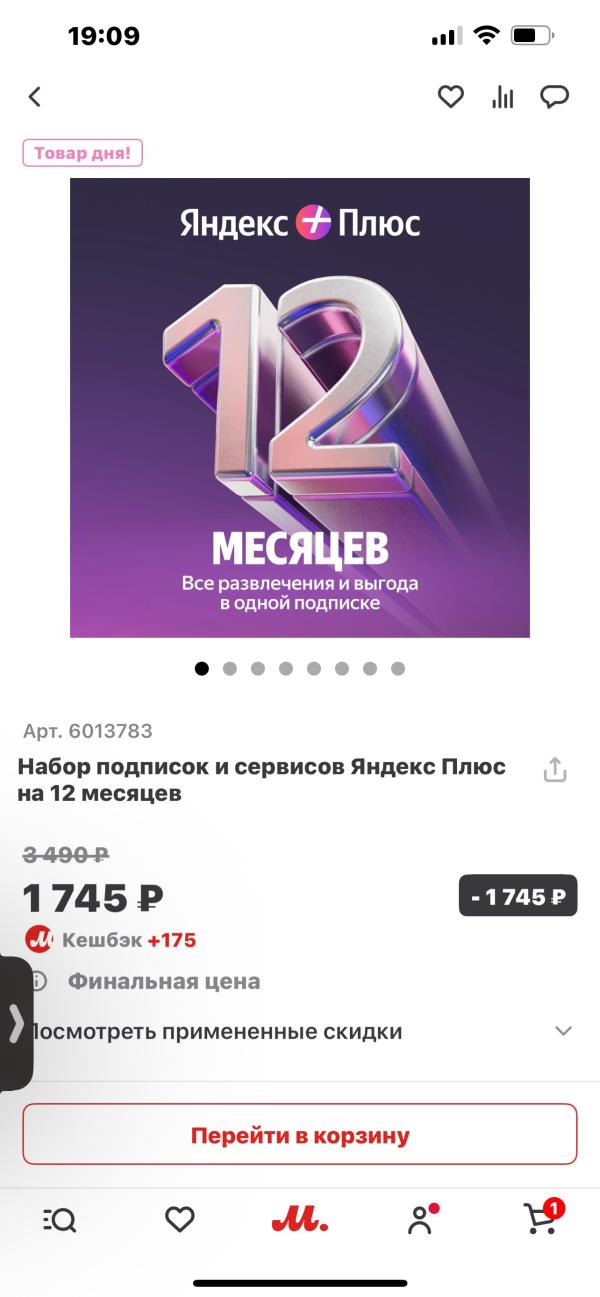Open the side panel arrow handle
600x1297 pixels.
tap(15, 1023)
